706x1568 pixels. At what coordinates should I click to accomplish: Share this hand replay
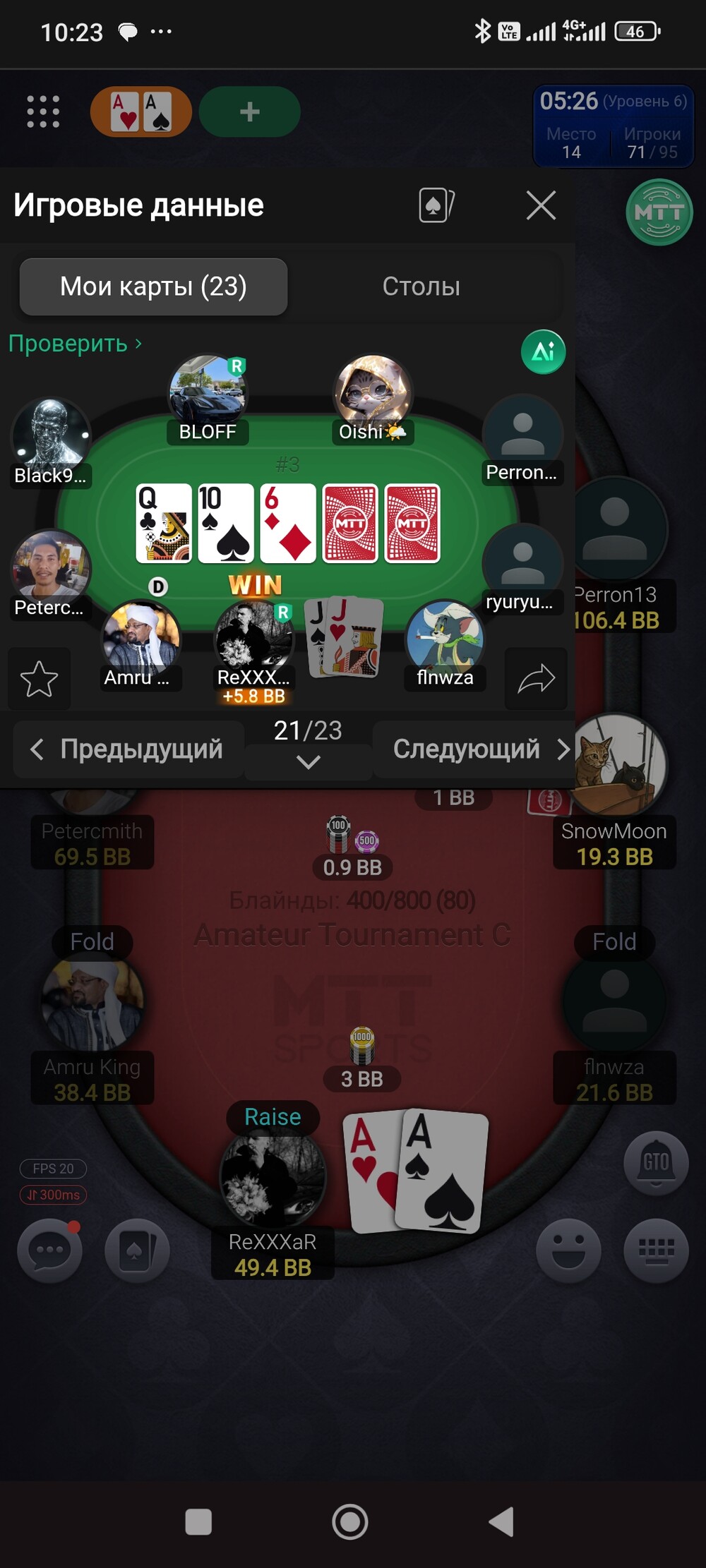click(536, 679)
